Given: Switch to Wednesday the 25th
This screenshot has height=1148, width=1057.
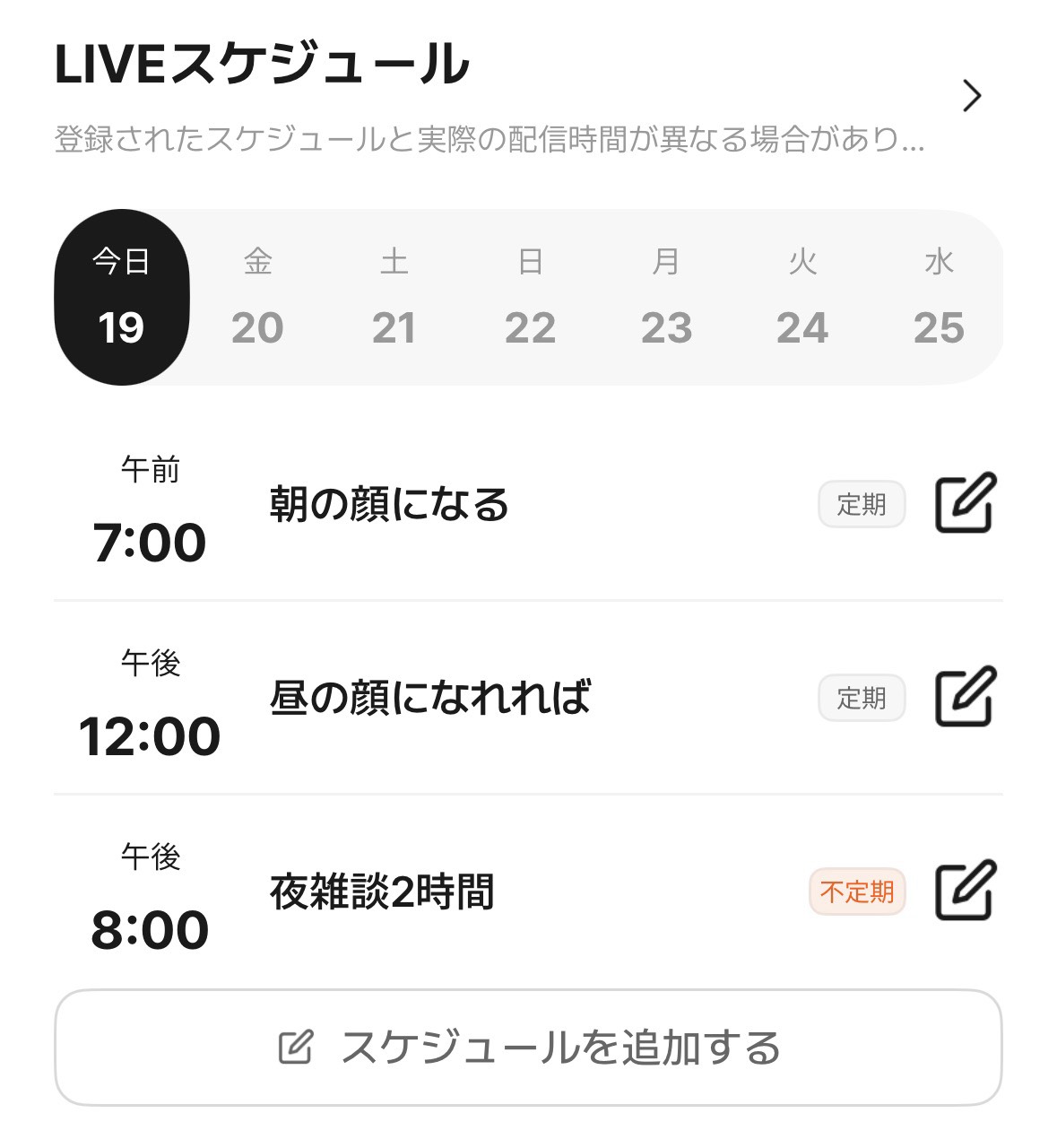Looking at the screenshot, I should 939,298.
